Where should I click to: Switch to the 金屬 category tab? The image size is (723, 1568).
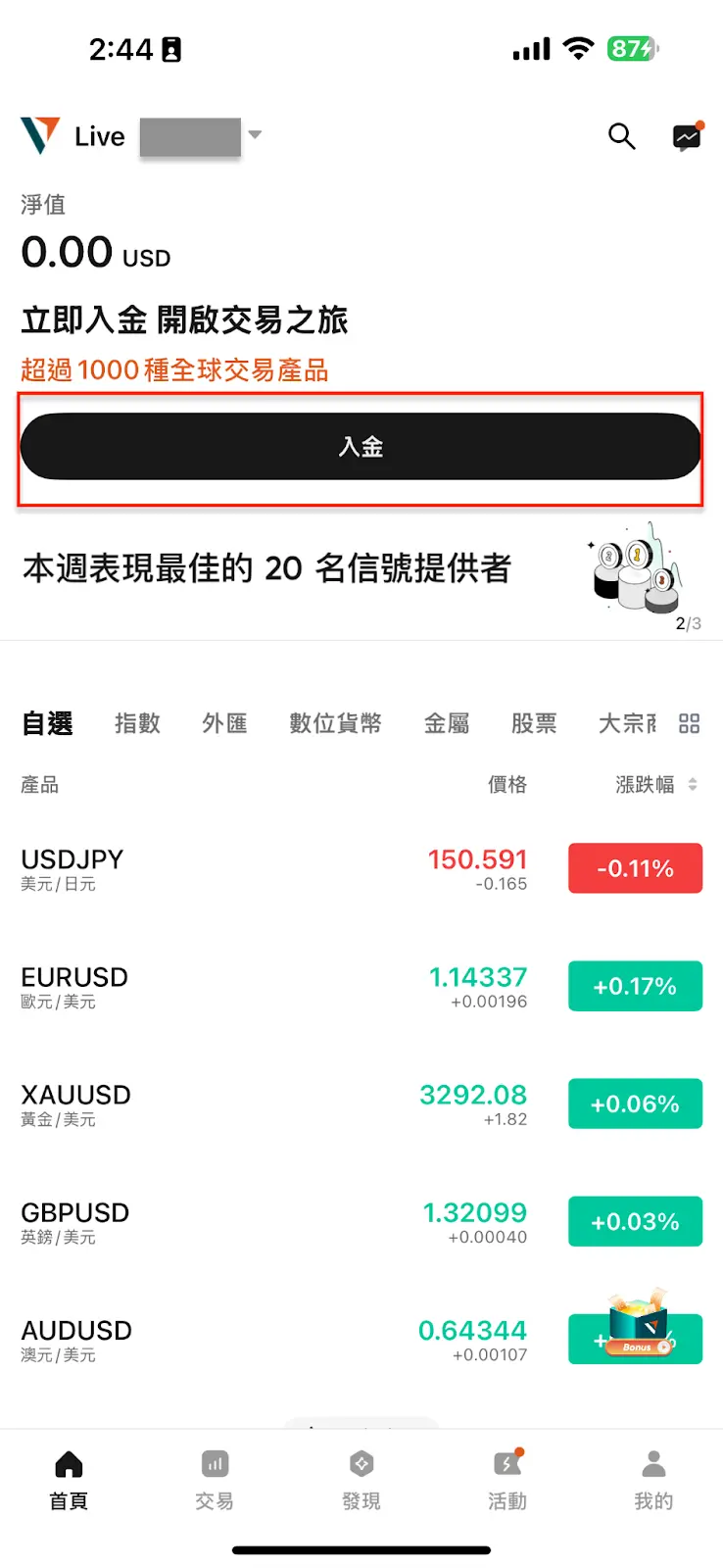point(447,723)
